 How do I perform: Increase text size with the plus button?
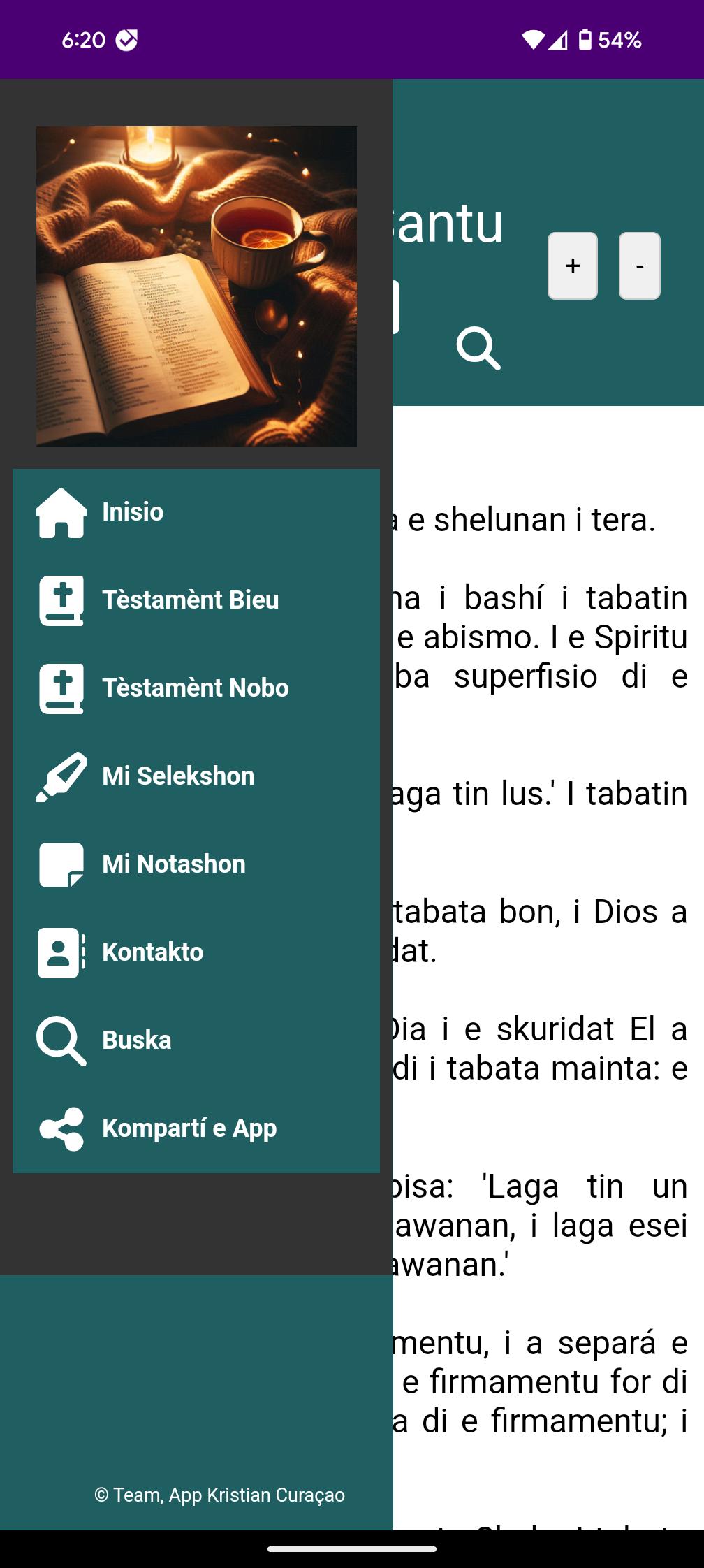pos(573,266)
